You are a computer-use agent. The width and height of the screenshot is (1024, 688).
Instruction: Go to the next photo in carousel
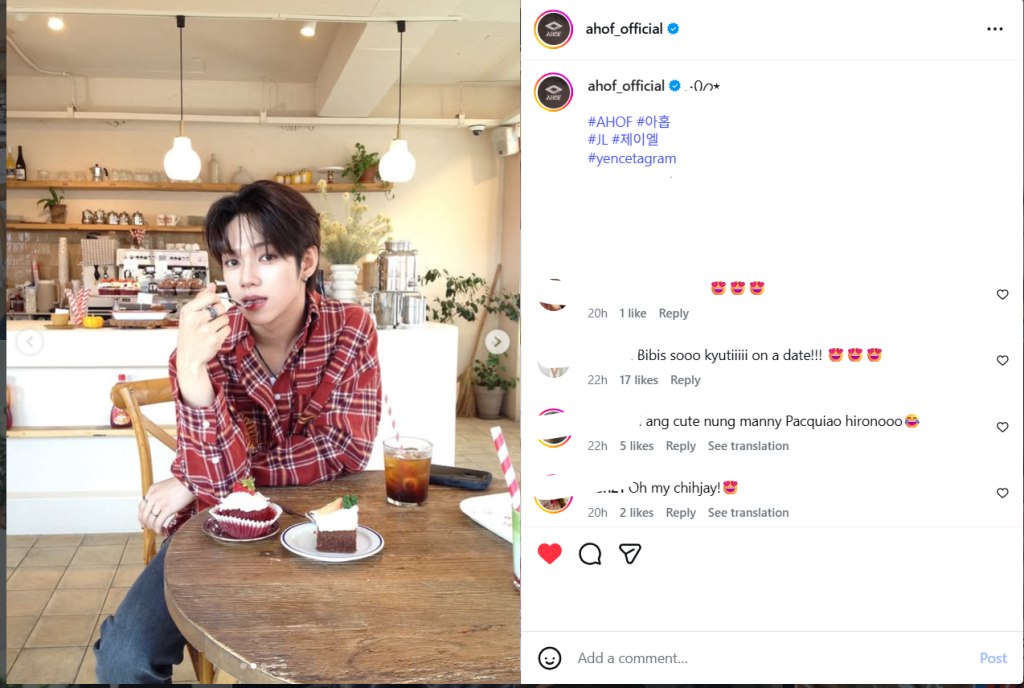pos(496,342)
